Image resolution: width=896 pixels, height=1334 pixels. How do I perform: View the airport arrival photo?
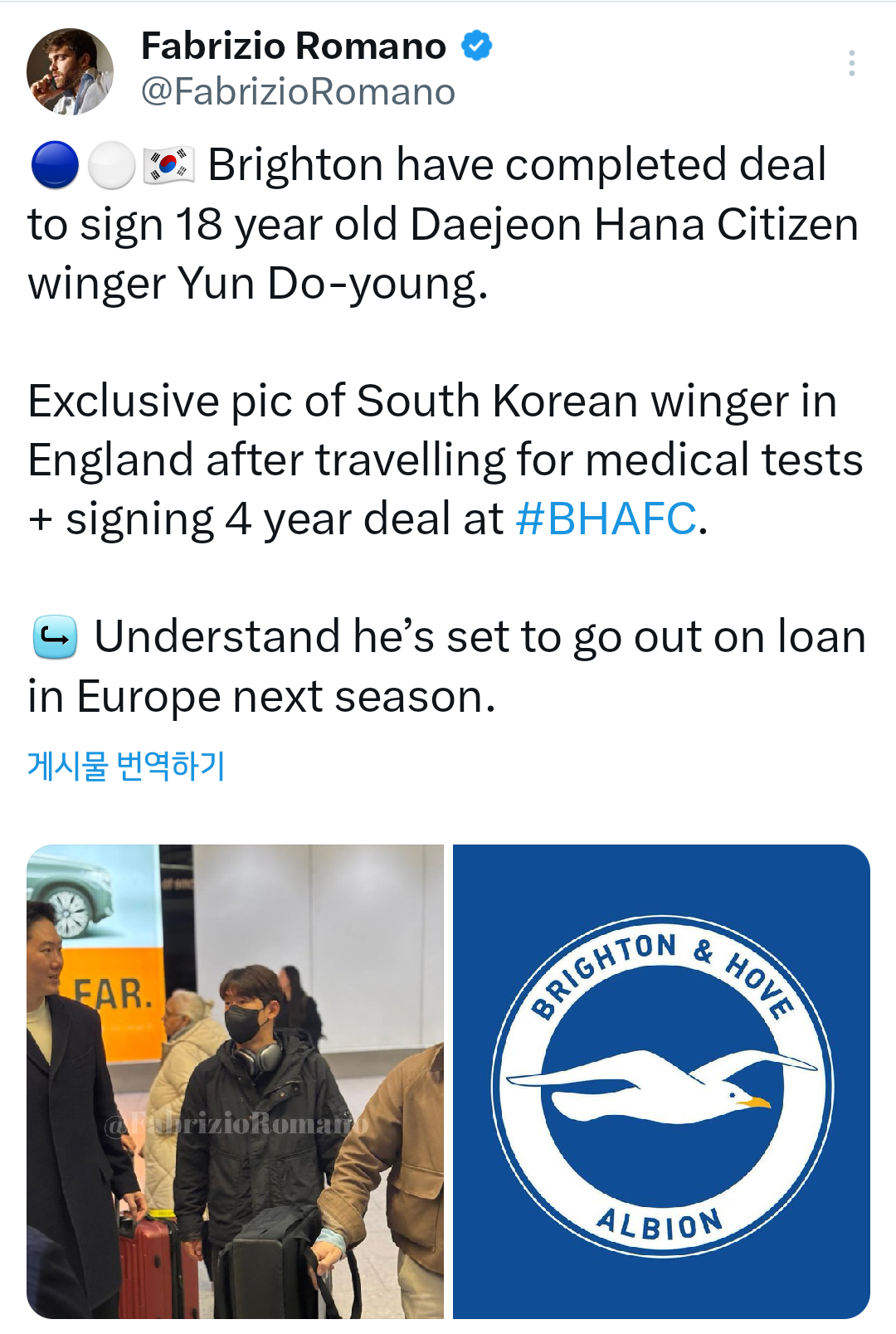pyautogui.click(x=236, y=1081)
